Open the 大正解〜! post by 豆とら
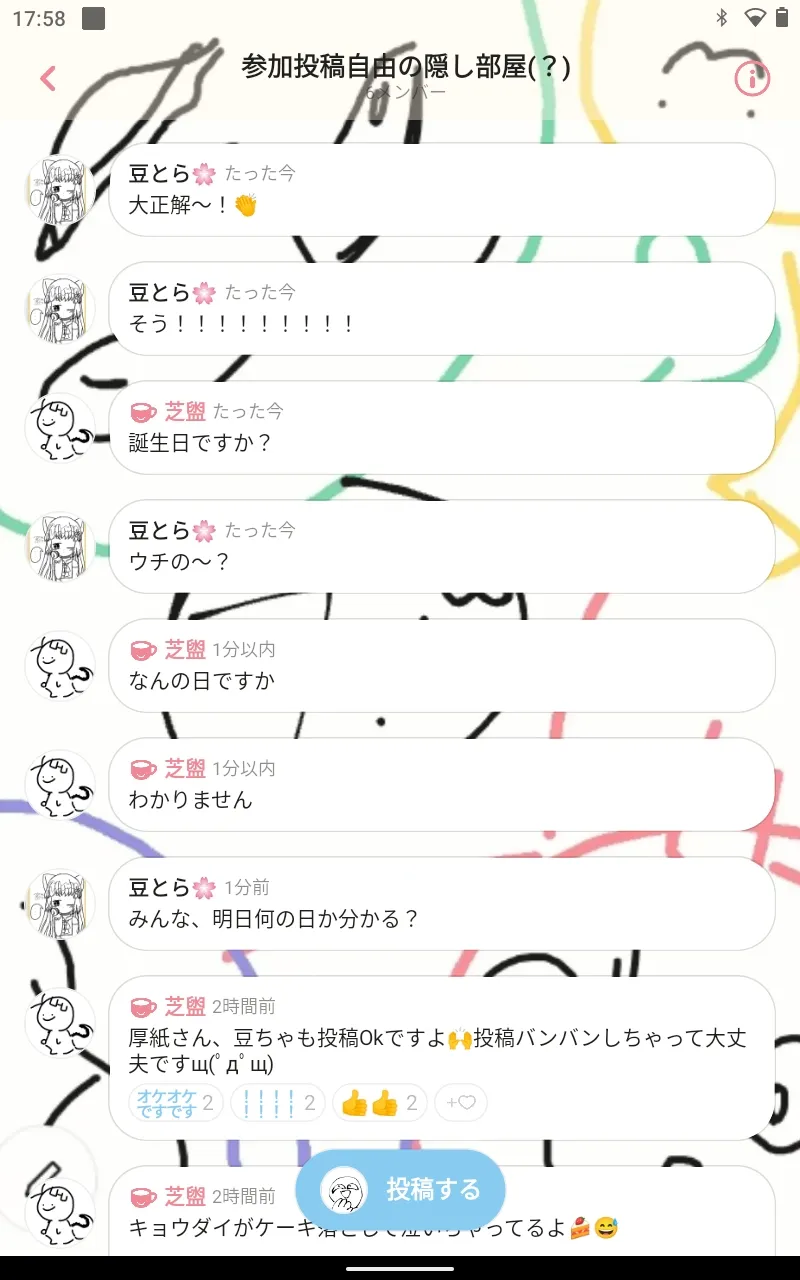The image size is (800, 1280). 442,190
